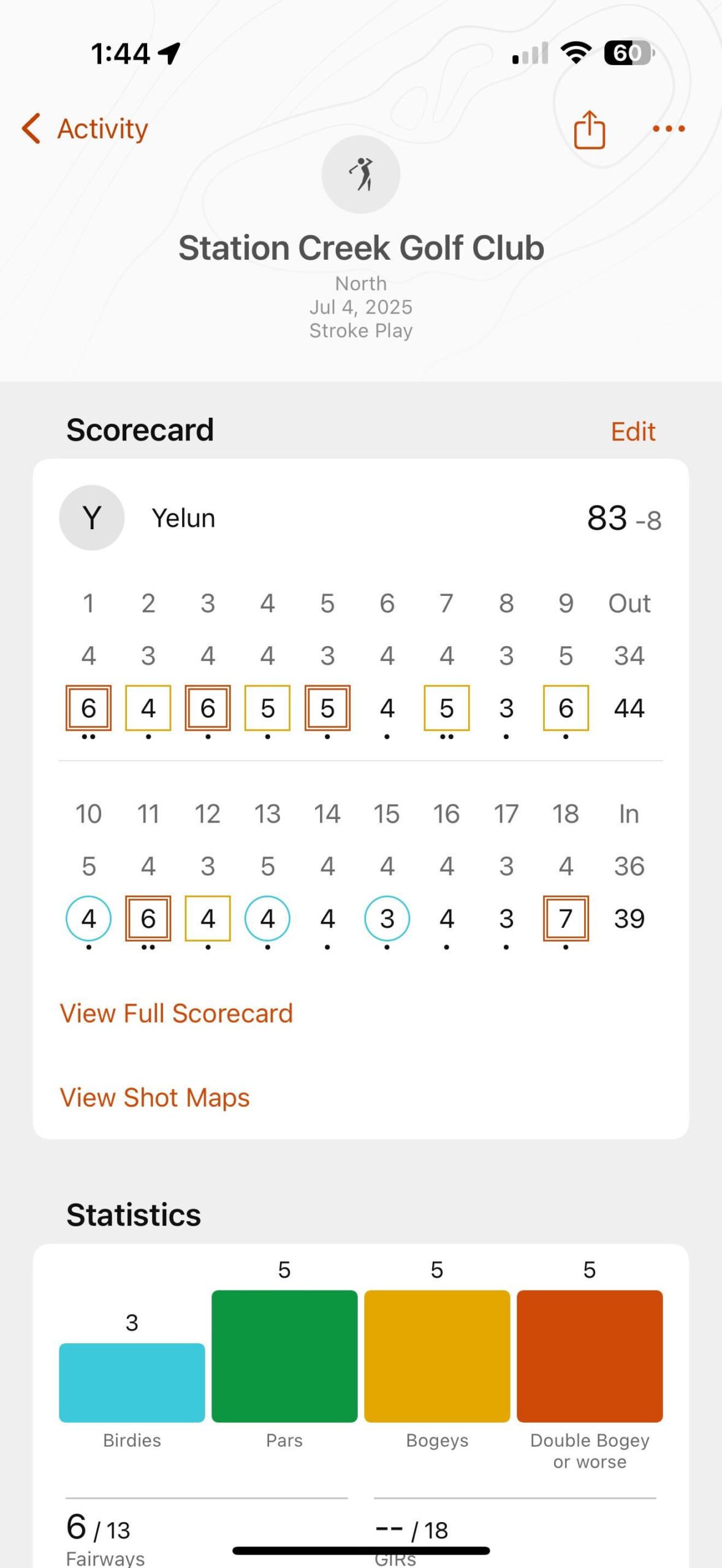Share this golf round
Viewport: 722px width, 1568px height.
click(x=589, y=129)
